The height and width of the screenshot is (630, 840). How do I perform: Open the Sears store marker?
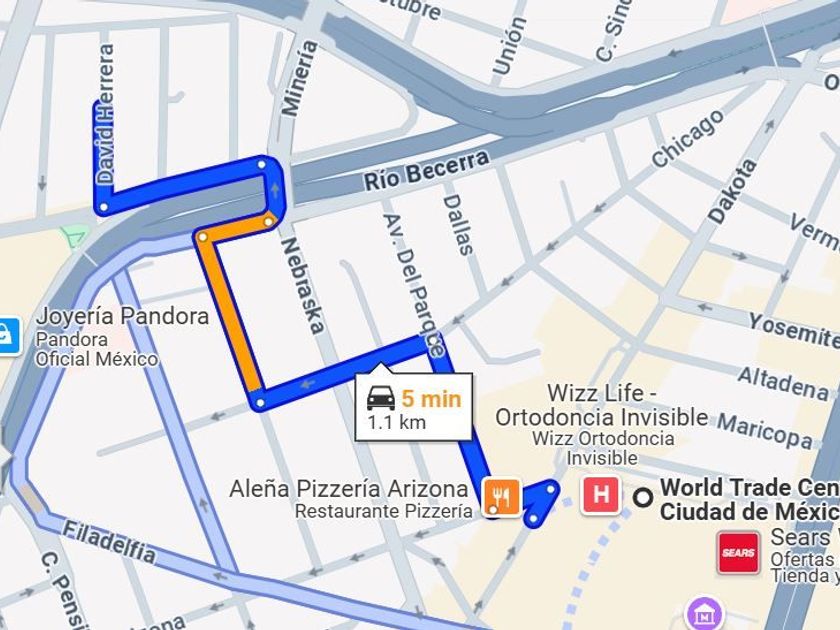click(x=738, y=552)
